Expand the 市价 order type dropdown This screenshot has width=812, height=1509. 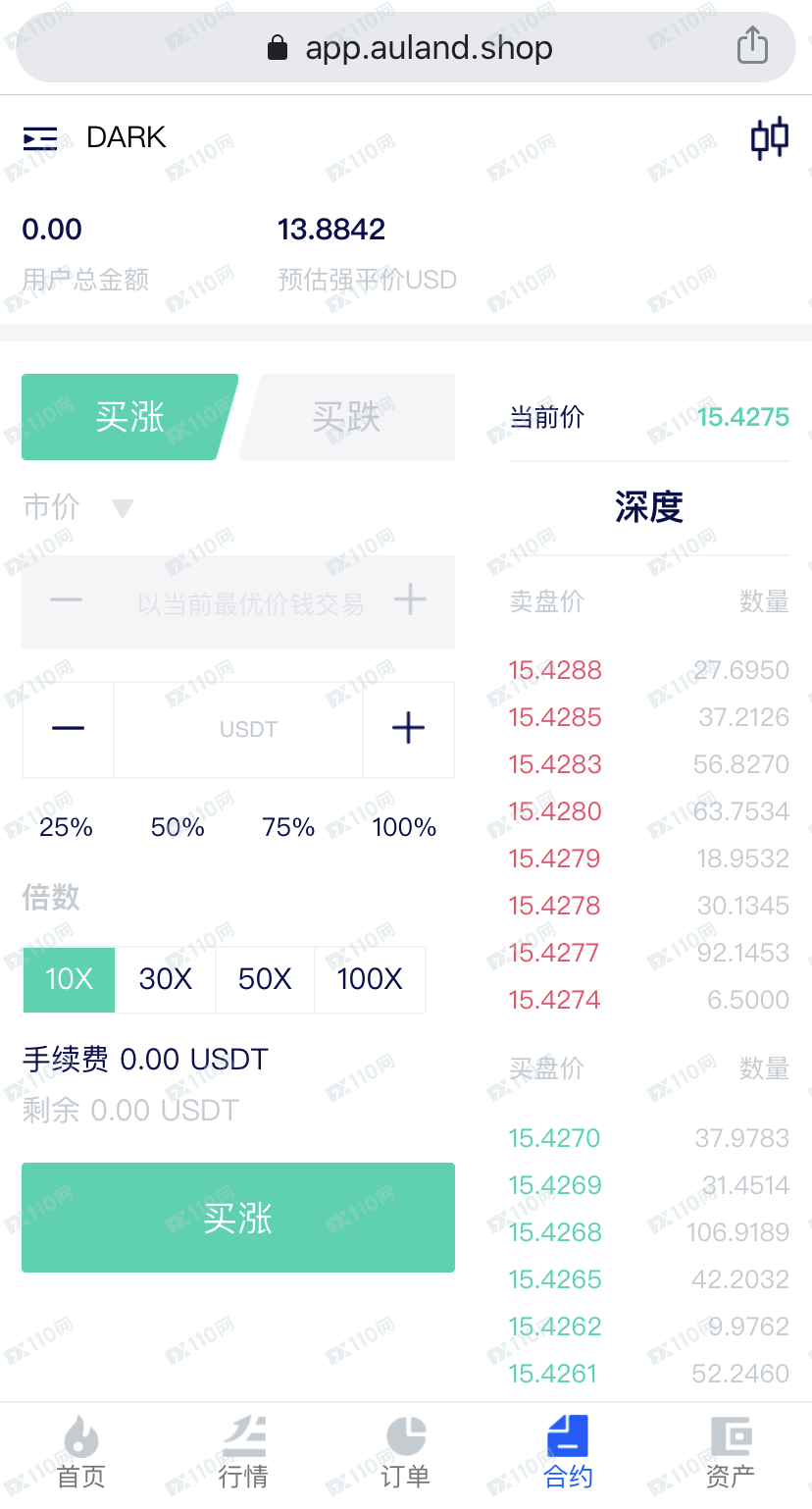tap(78, 507)
